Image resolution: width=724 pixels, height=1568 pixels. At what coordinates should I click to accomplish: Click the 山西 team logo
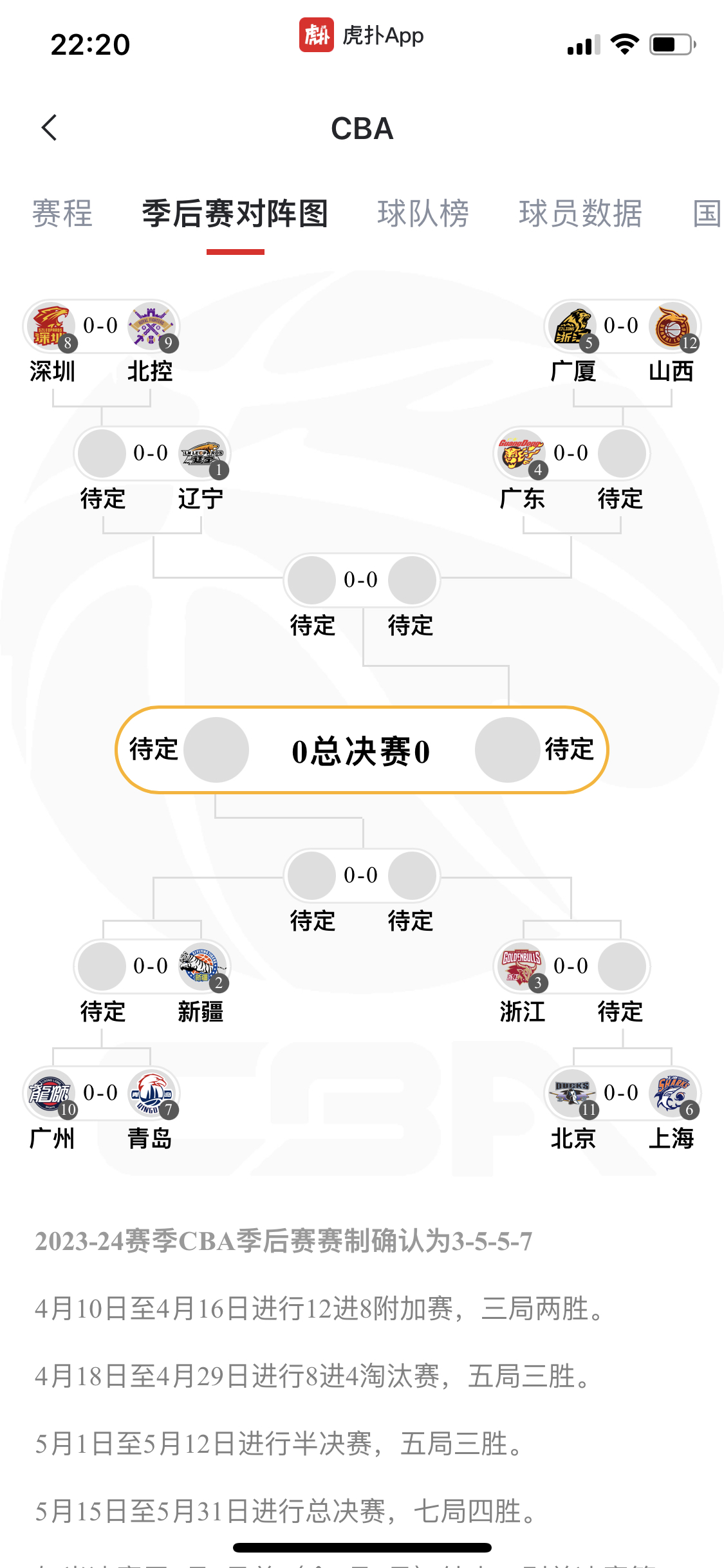pyautogui.click(x=674, y=326)
